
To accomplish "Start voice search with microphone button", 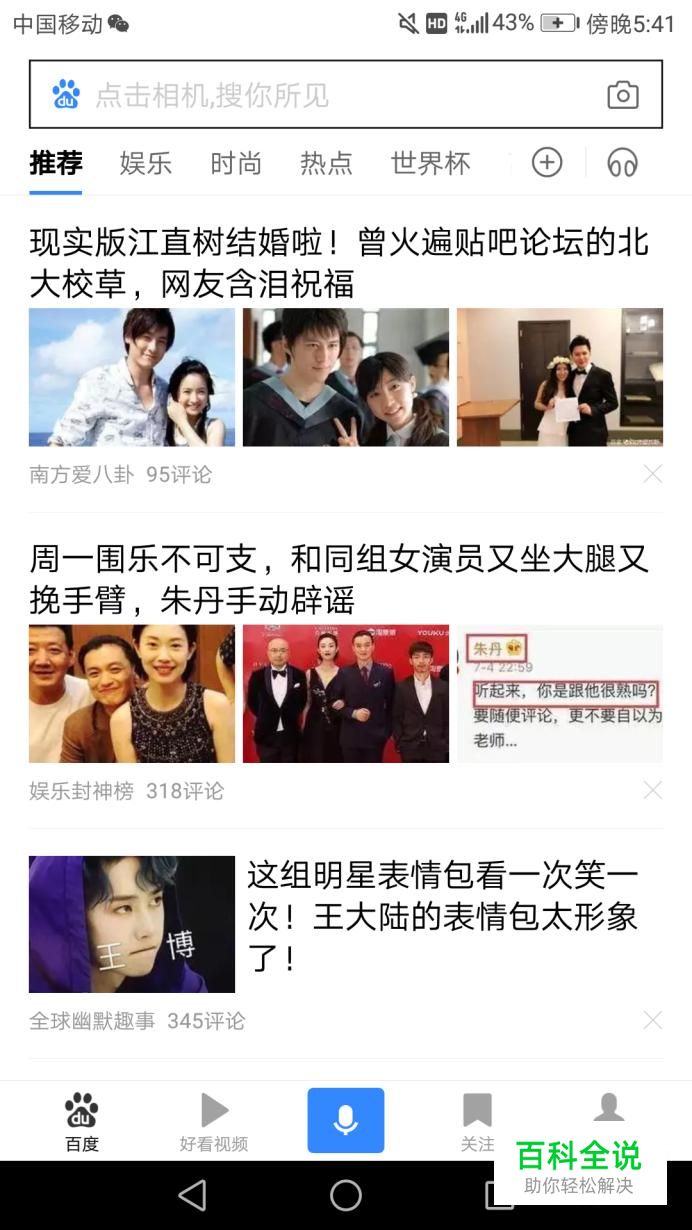I will pos(346,1120).
